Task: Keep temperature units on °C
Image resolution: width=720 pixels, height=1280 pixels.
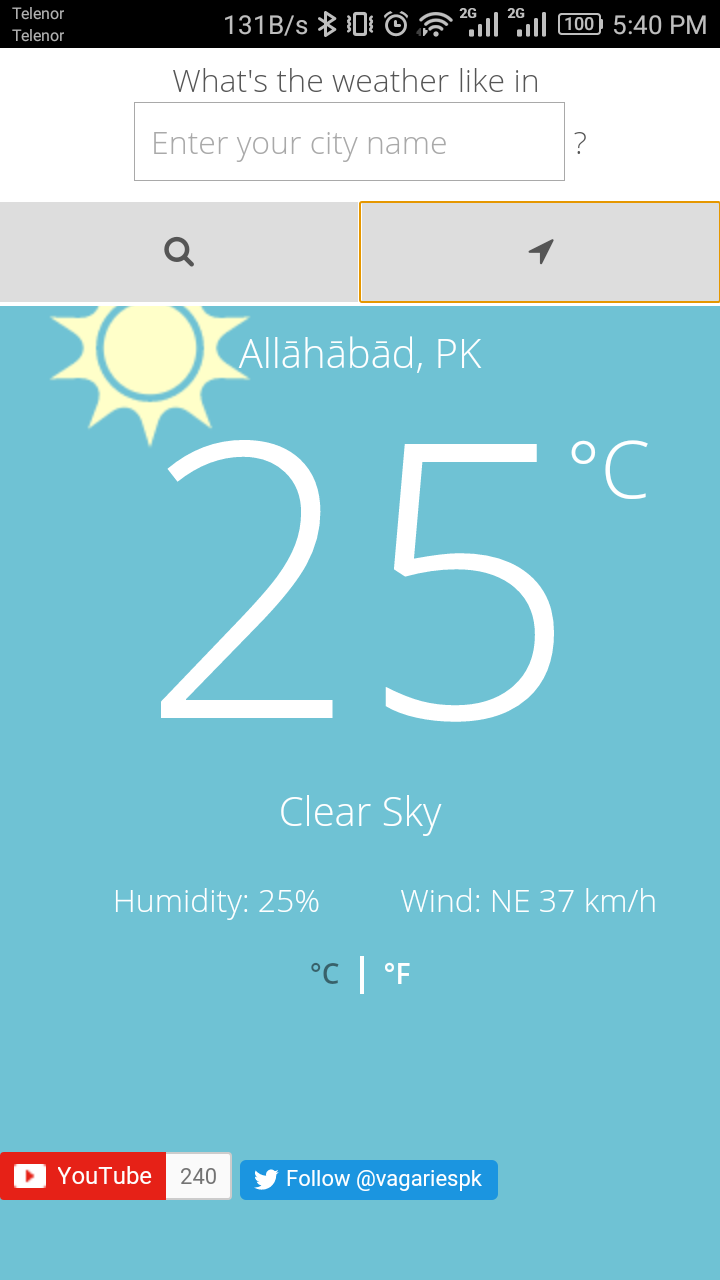Action: (x=322, y=972)
